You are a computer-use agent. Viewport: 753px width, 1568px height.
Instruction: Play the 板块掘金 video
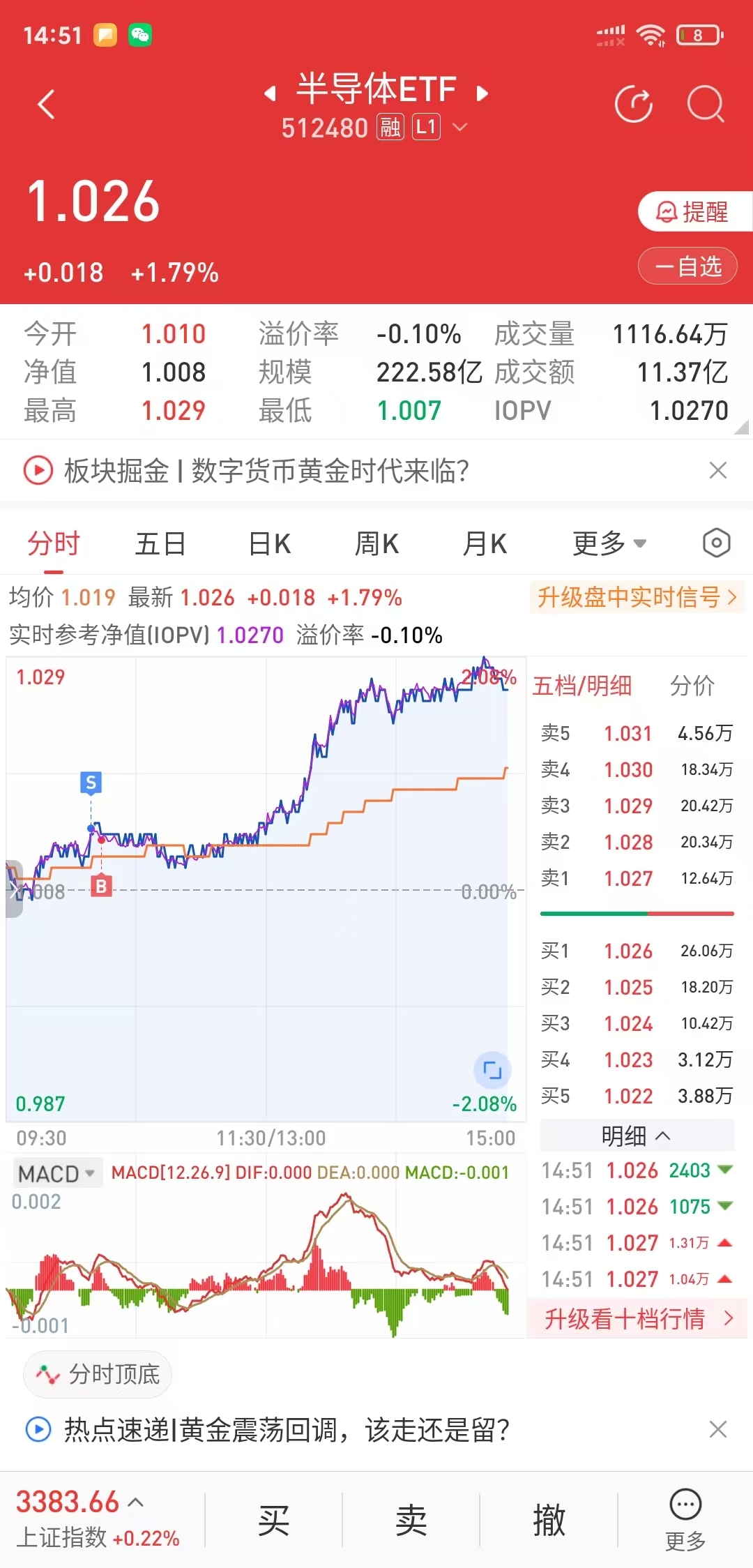coord(40,470)
